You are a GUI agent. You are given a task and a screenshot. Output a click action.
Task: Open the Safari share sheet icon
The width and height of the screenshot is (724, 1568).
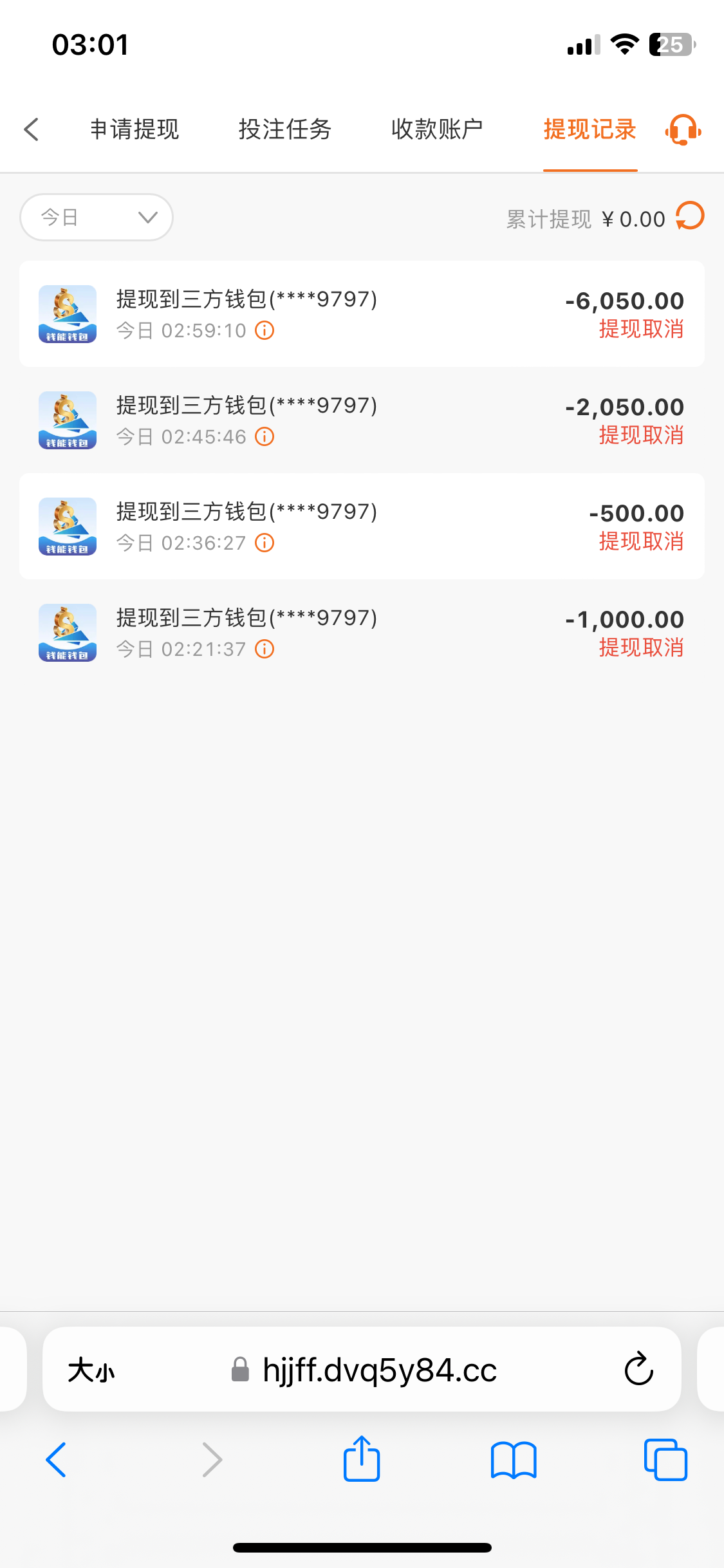coord(362,1459)
